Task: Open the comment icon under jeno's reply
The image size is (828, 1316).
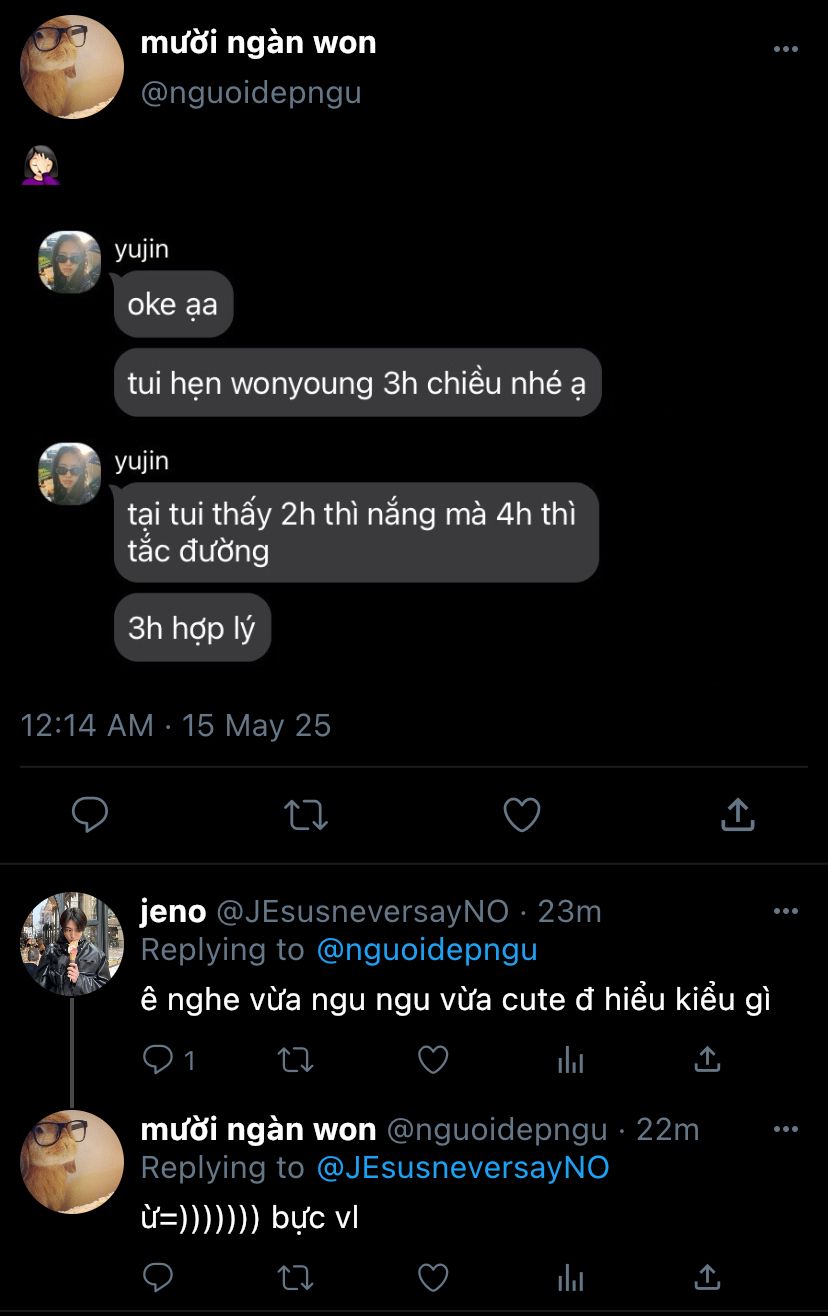Action: pyautogui.click(x=158, y=1059)
